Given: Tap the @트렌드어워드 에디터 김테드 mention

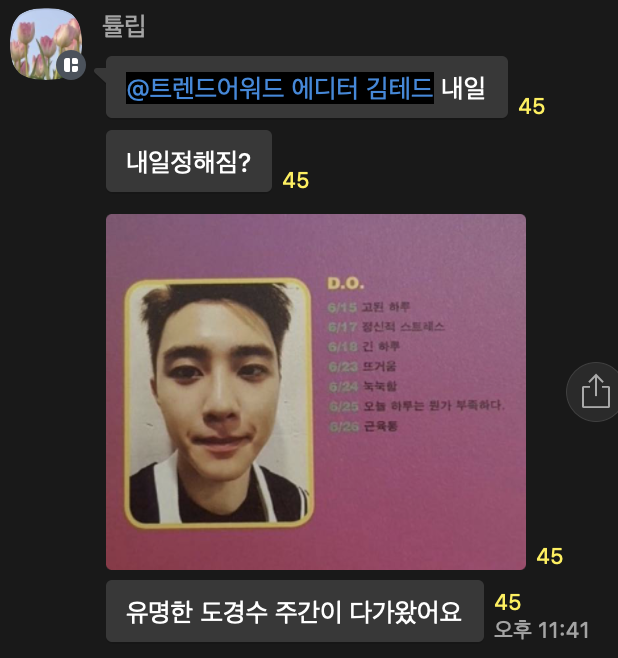Looking at the screenshot, I should [279, 88].
